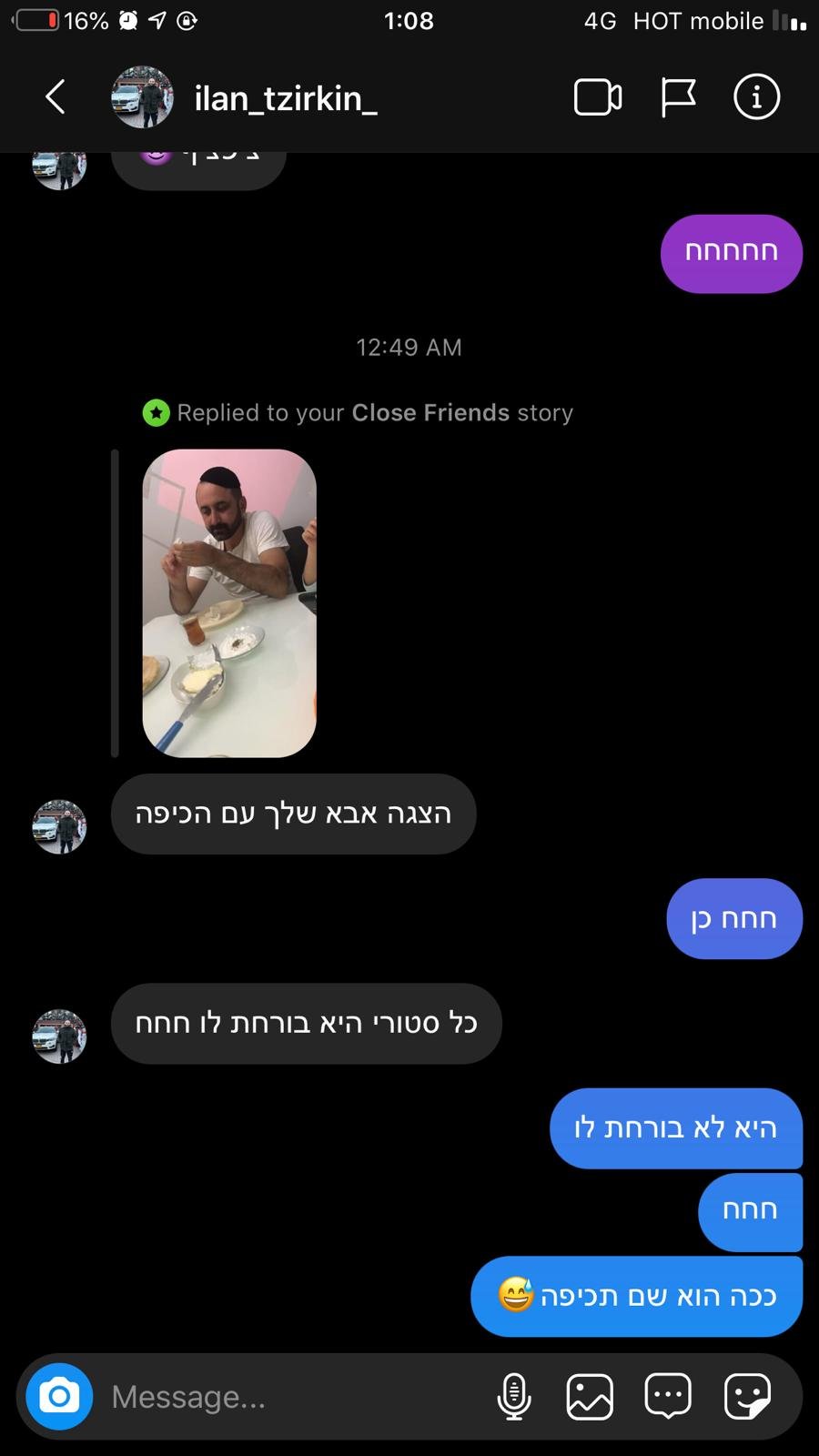This screenshot has height=1456, width=819.
Task: Open the sticker picker
Action: [747, 1396]
